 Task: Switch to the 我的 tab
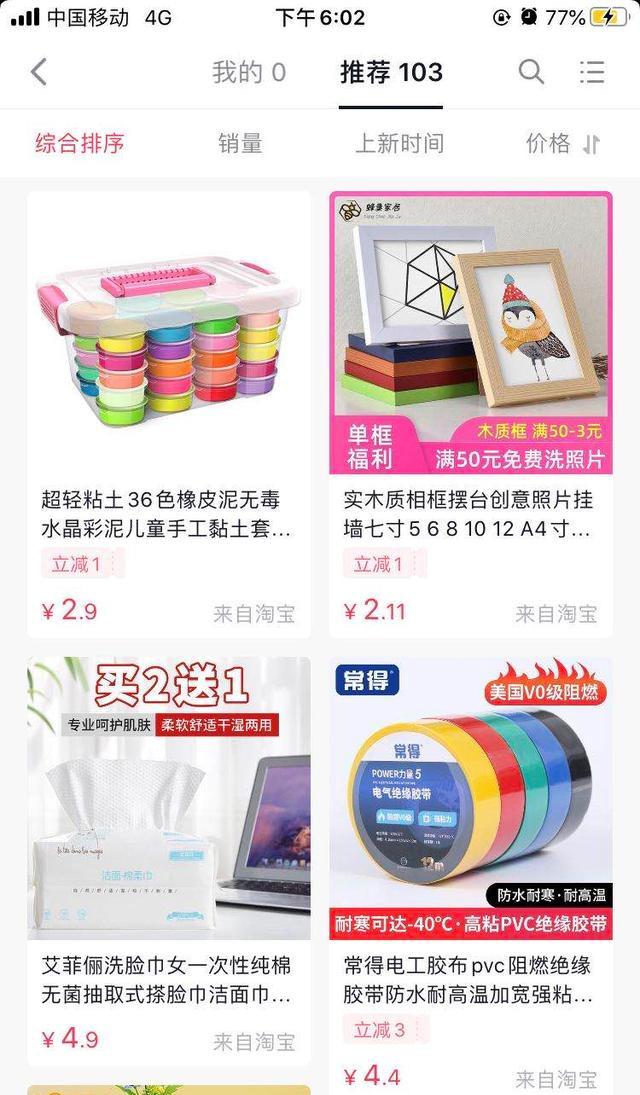point(248,72)
